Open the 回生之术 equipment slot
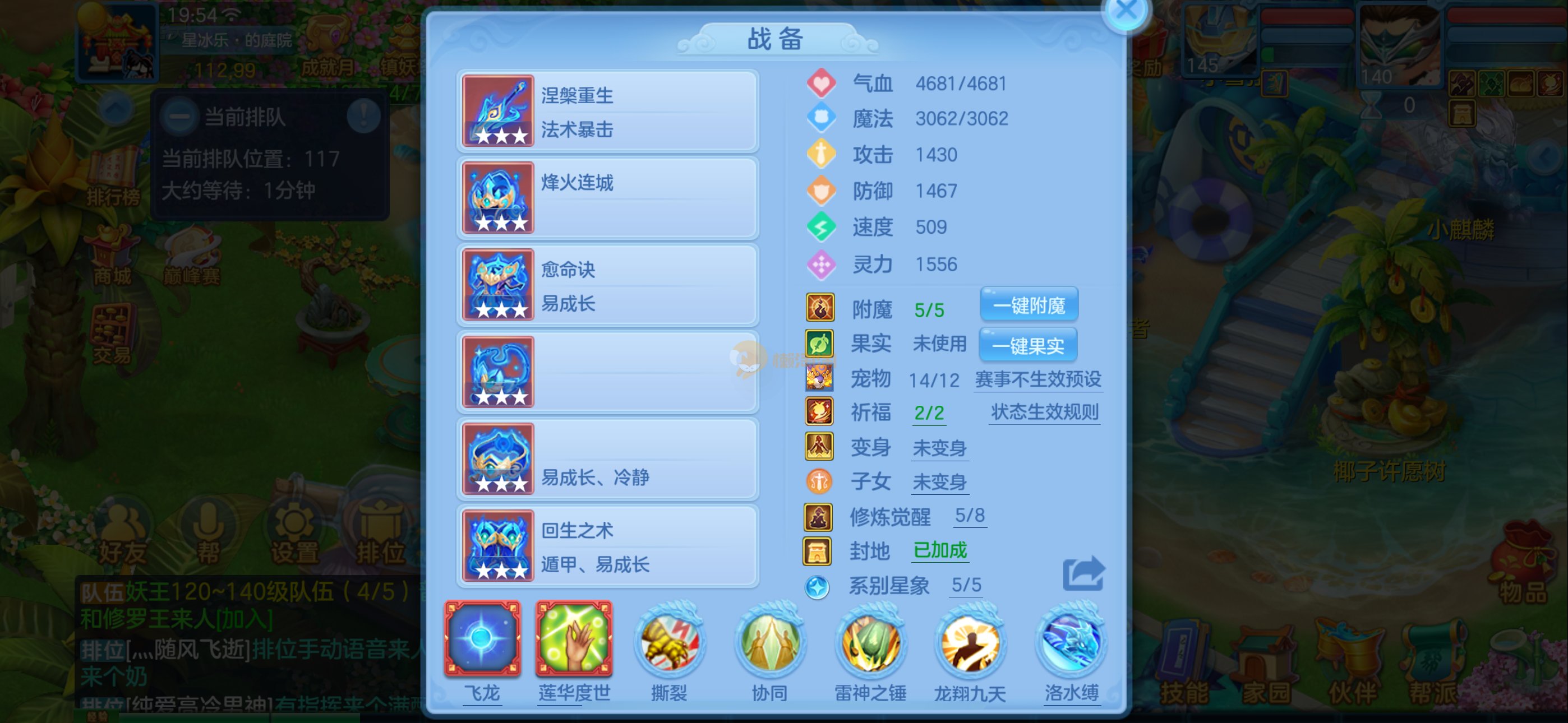Image resolution: width=1568 pixels, height=723 pixels. click(607, 546)
